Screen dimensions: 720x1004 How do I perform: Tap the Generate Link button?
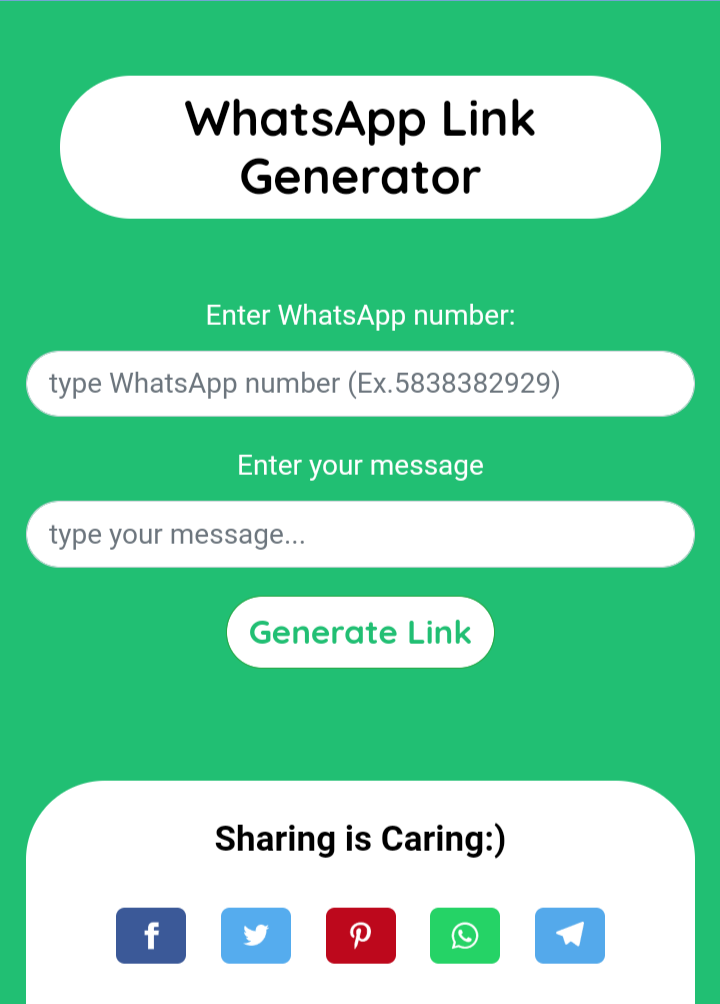point(360,632)
